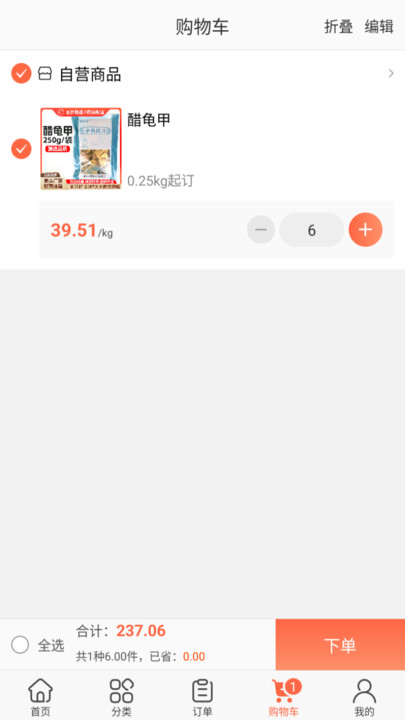Image resolution: width=405 pixels, height=720 pixels.
Task: Go to the 首页 home tab
Action: [x=40, y=698]
